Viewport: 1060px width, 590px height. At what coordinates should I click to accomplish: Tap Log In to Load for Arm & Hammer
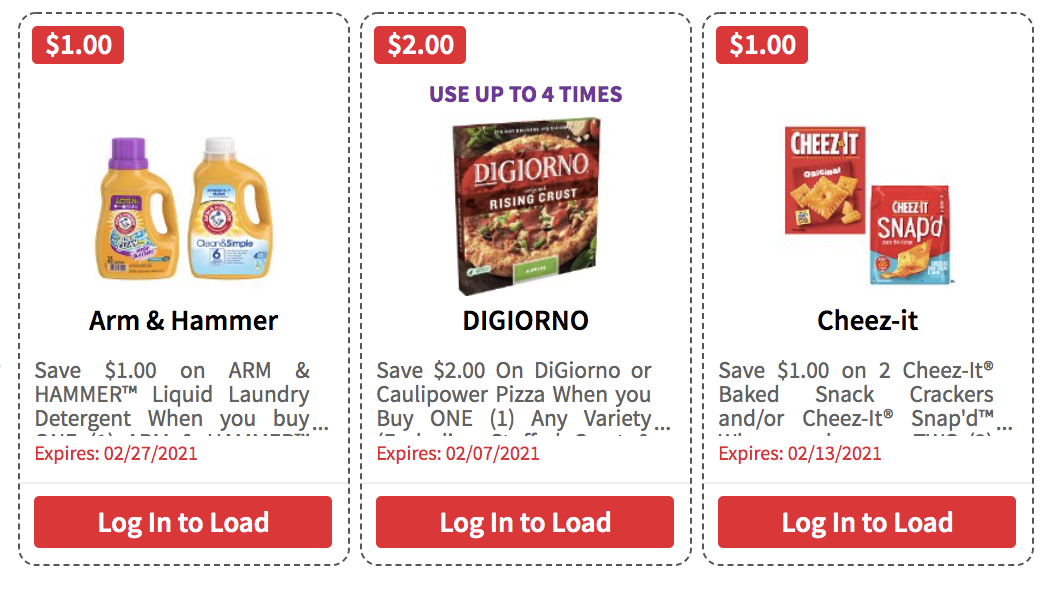183,522
